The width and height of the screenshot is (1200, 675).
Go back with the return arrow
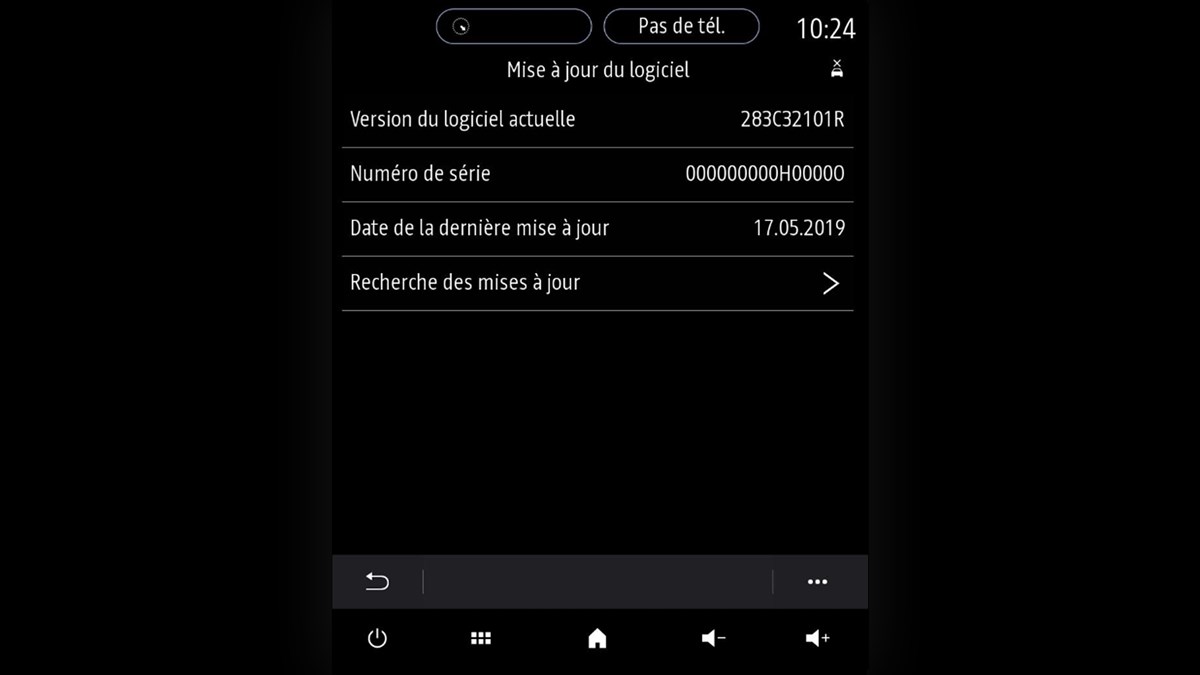[x=377, y=582]
